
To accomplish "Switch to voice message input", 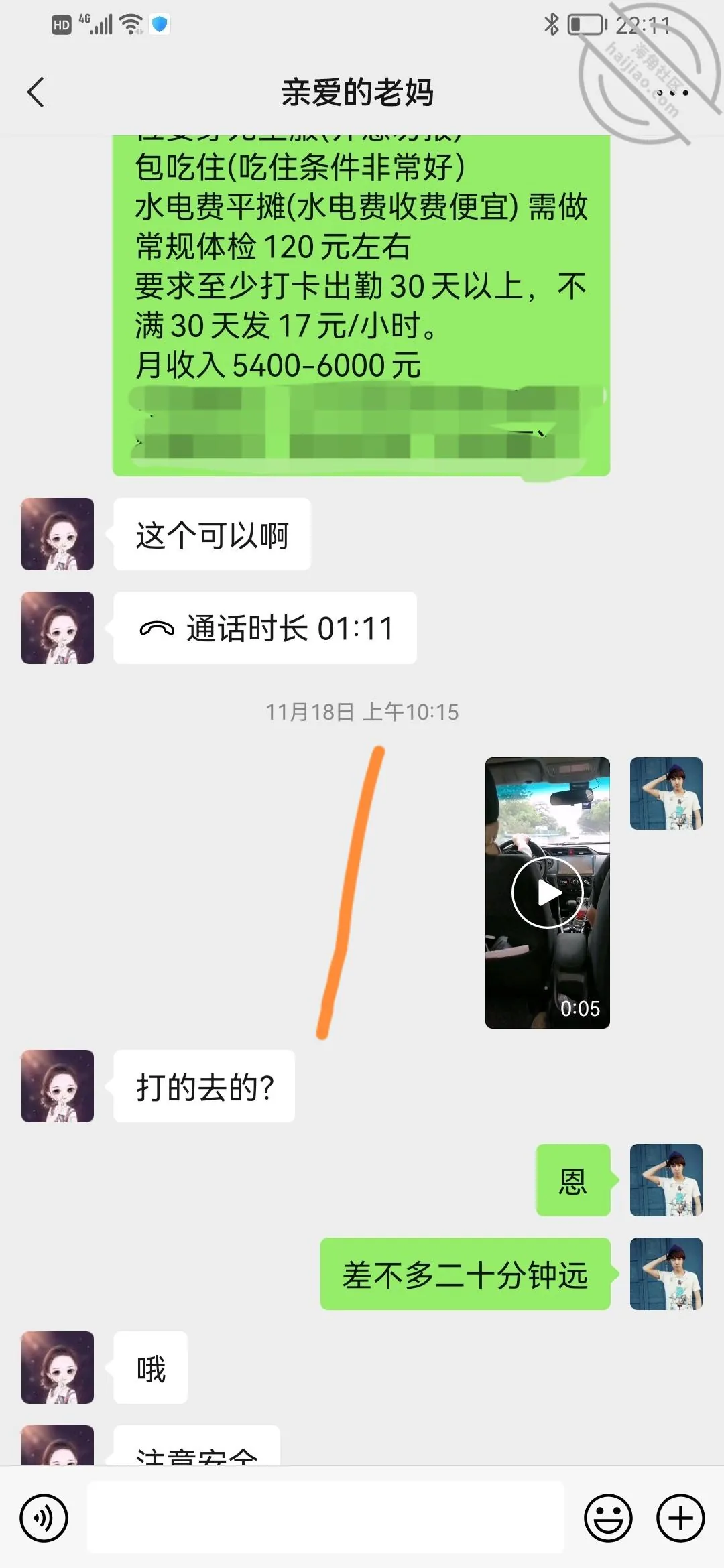I will coord(44,1518).
